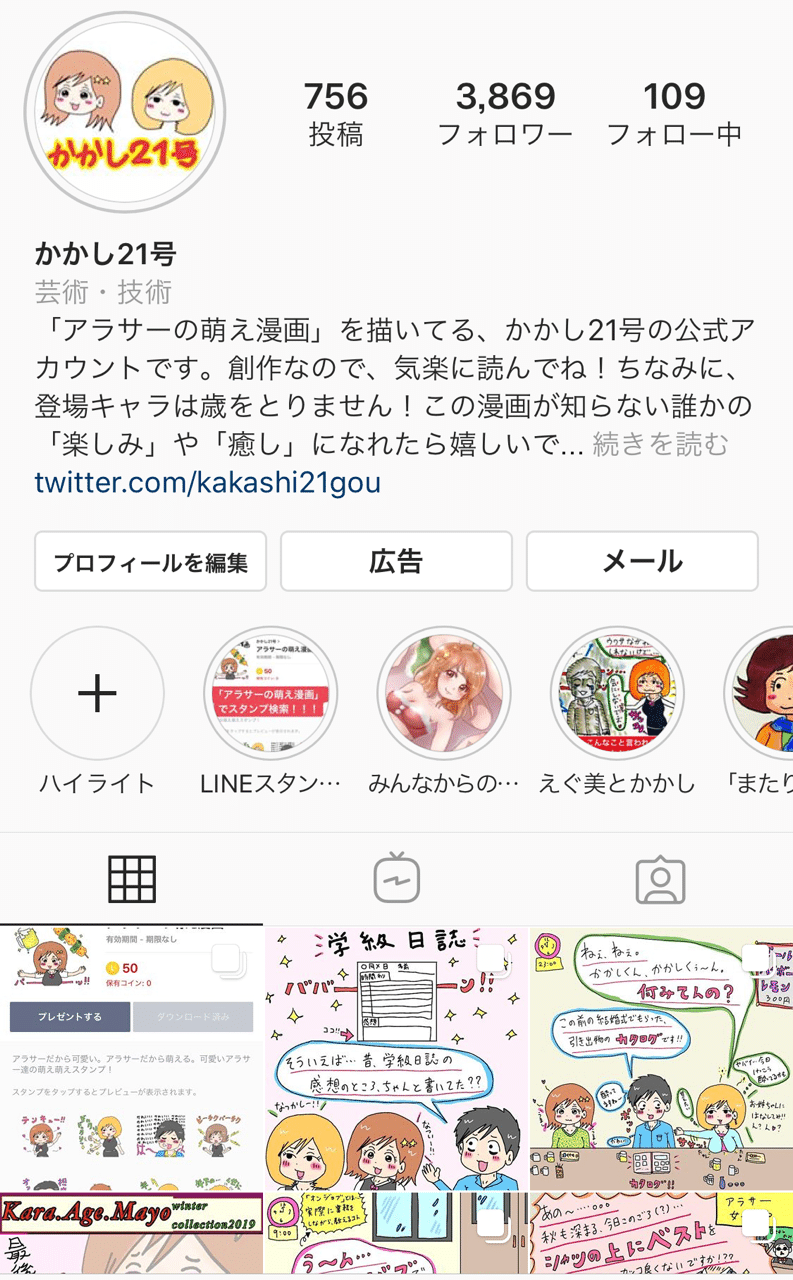
Task: View the 3,869 フォロワー list
Action: [505, 113]
